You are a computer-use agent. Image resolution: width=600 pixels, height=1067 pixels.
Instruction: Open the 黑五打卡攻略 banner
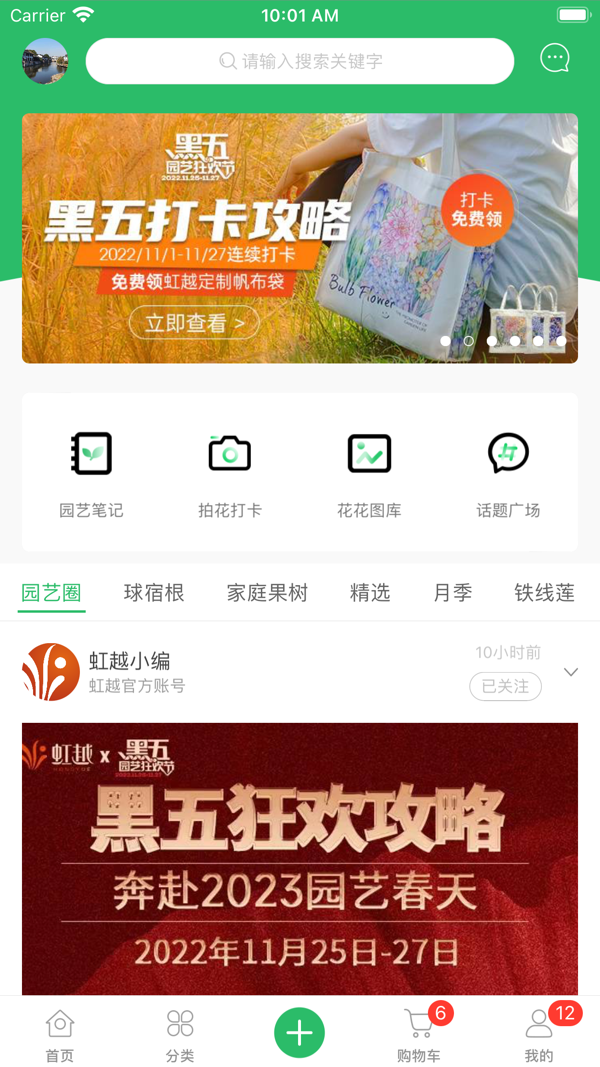click(x=300, y=238)
